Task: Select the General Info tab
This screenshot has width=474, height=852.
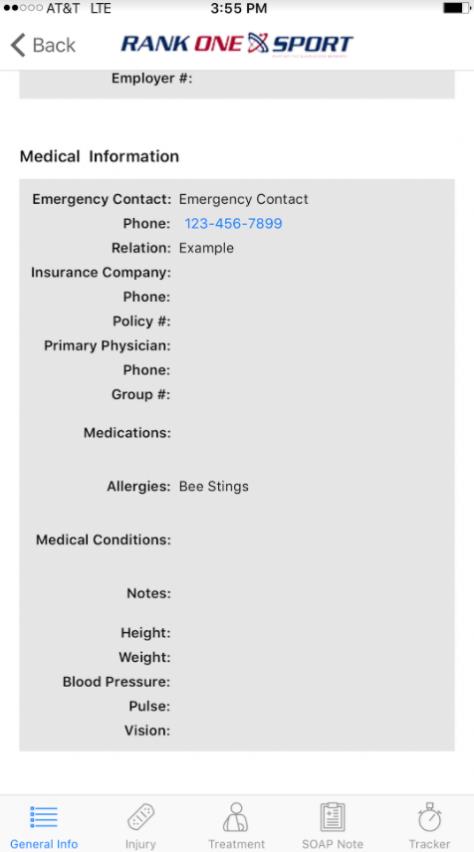Action: [x=43, y=826]
